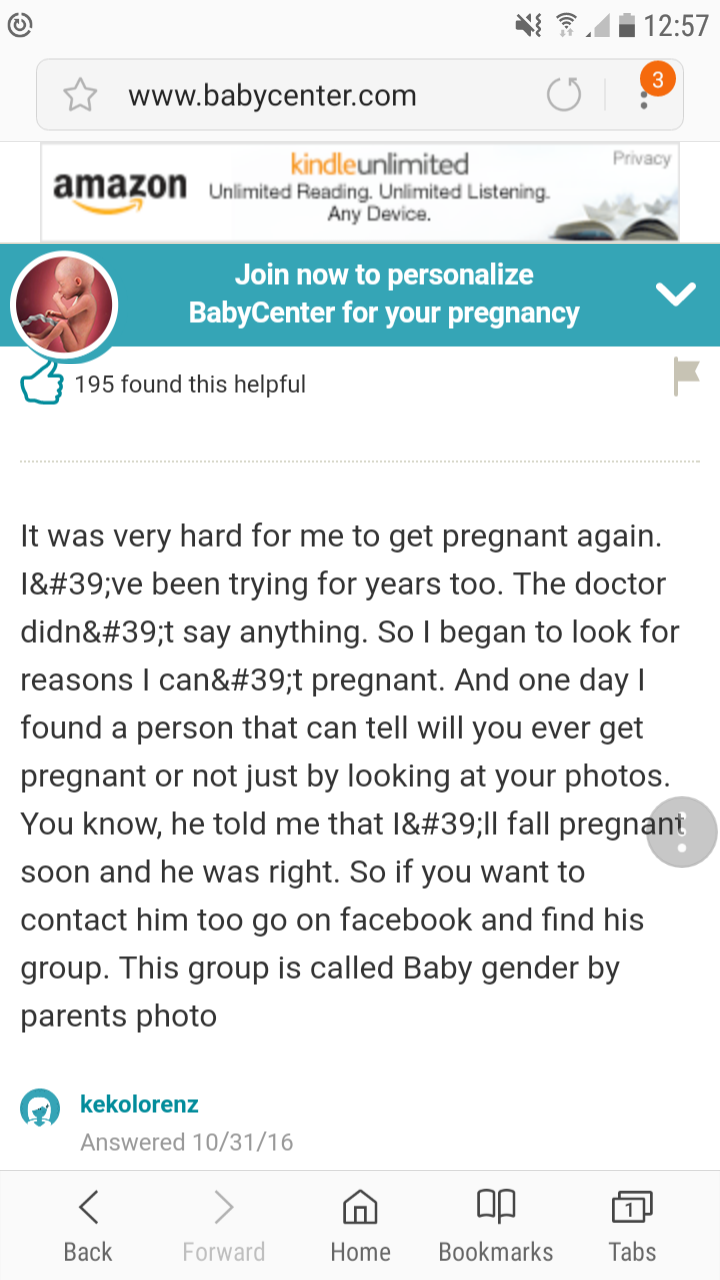The image size is (720, 1280).
Task: Bookmark this page with the star icon
Action: (x=80, y=96)
